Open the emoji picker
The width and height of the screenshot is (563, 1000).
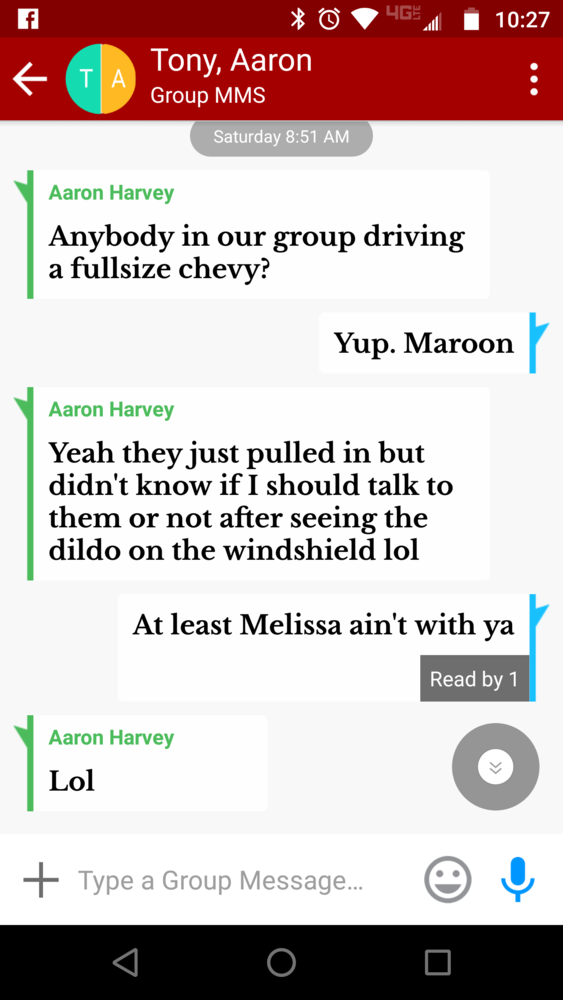tap(448, 879)
